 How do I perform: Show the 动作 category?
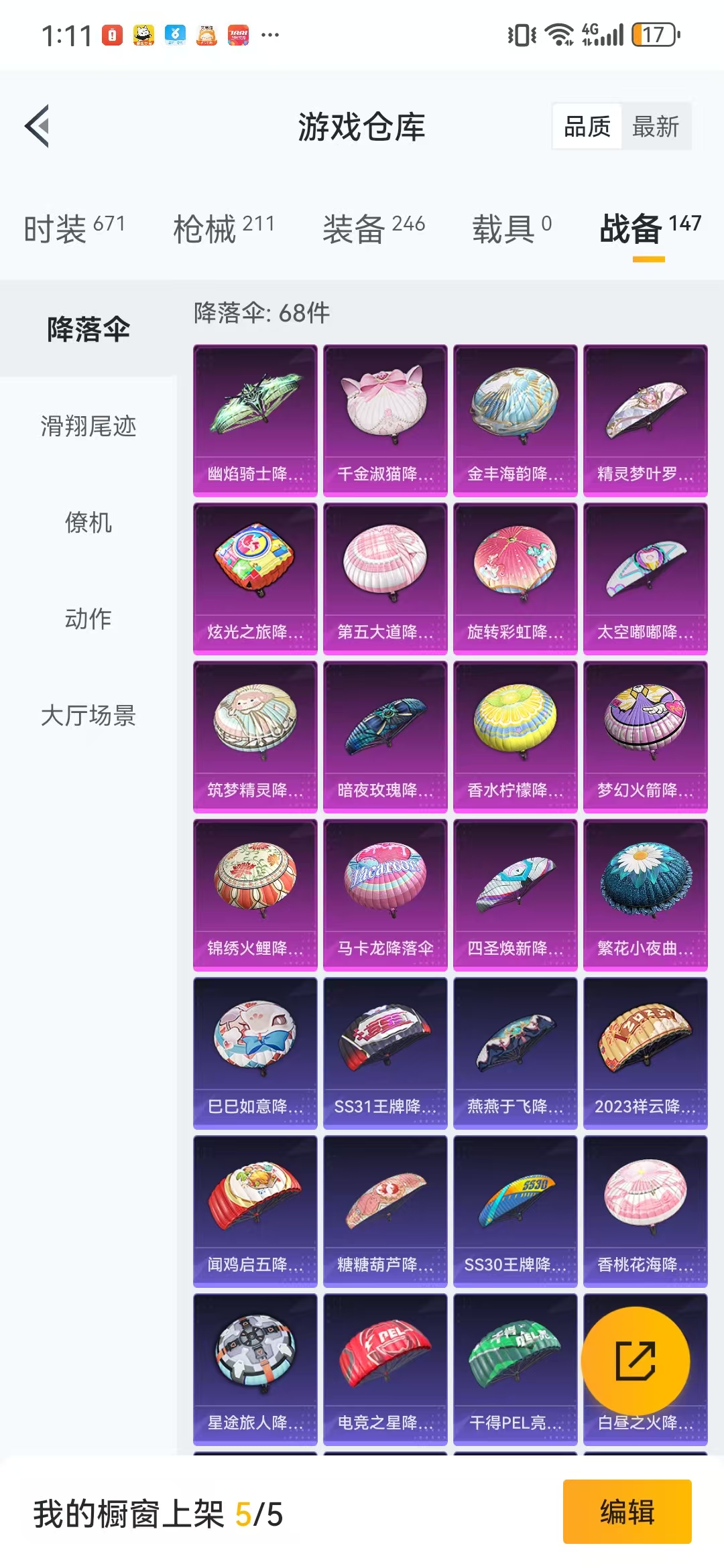(88, 619)
